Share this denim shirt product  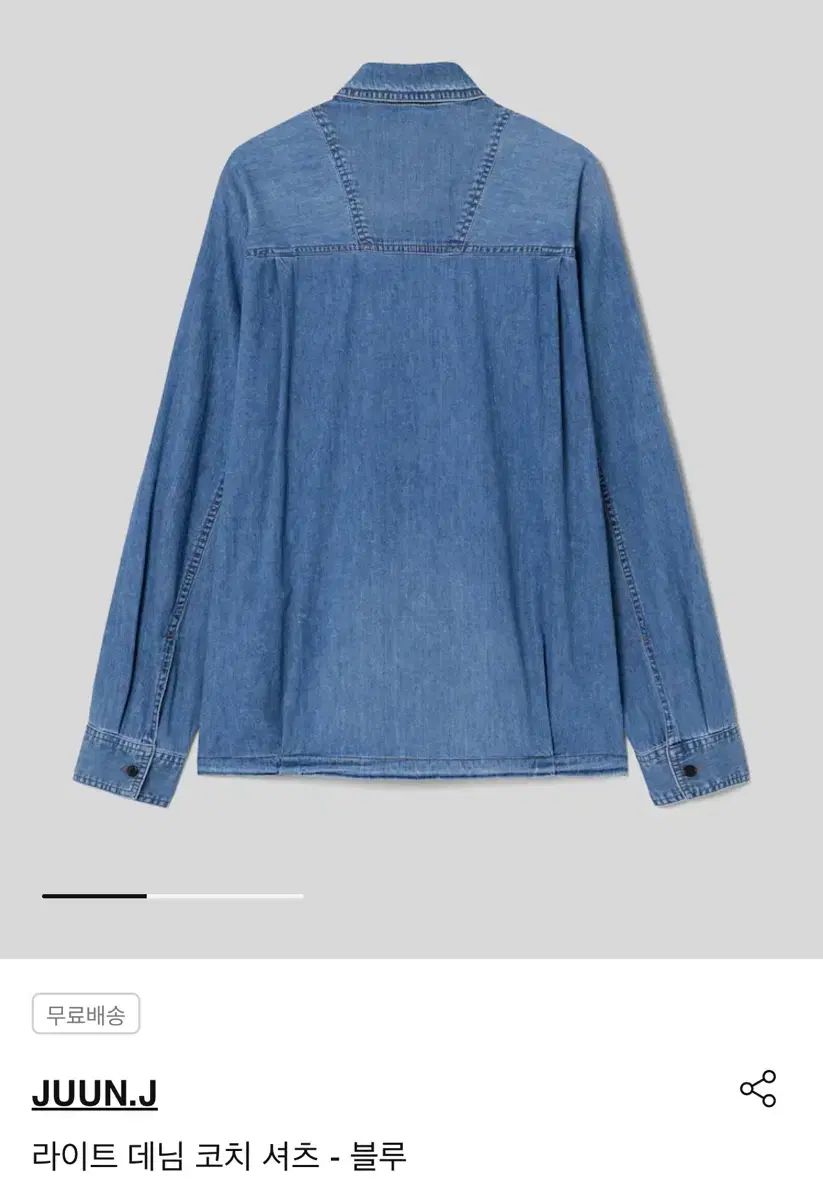[x=757, y=1089]
